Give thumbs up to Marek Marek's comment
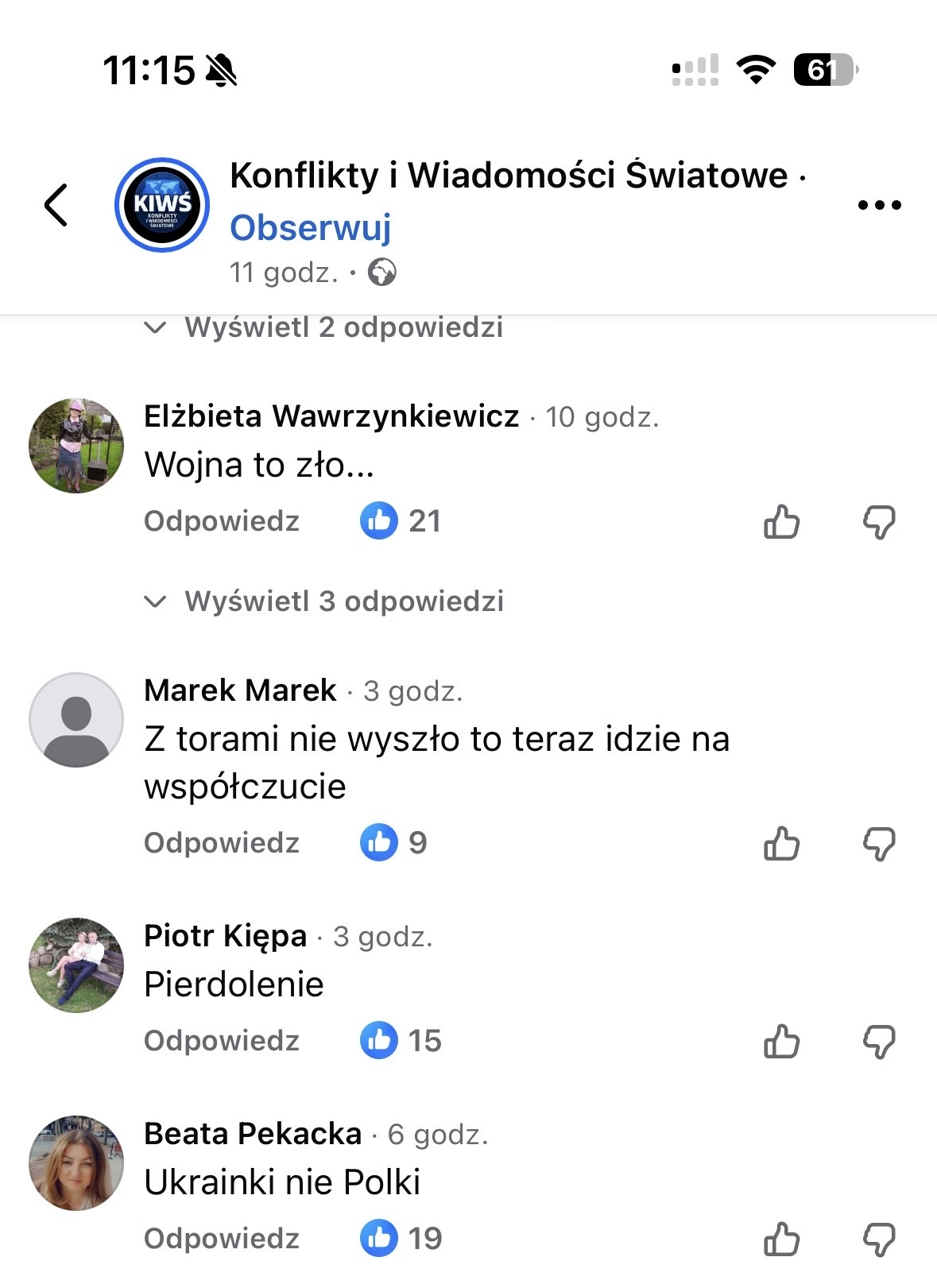Screen dimensions: 937x1288 coord(781,844)
